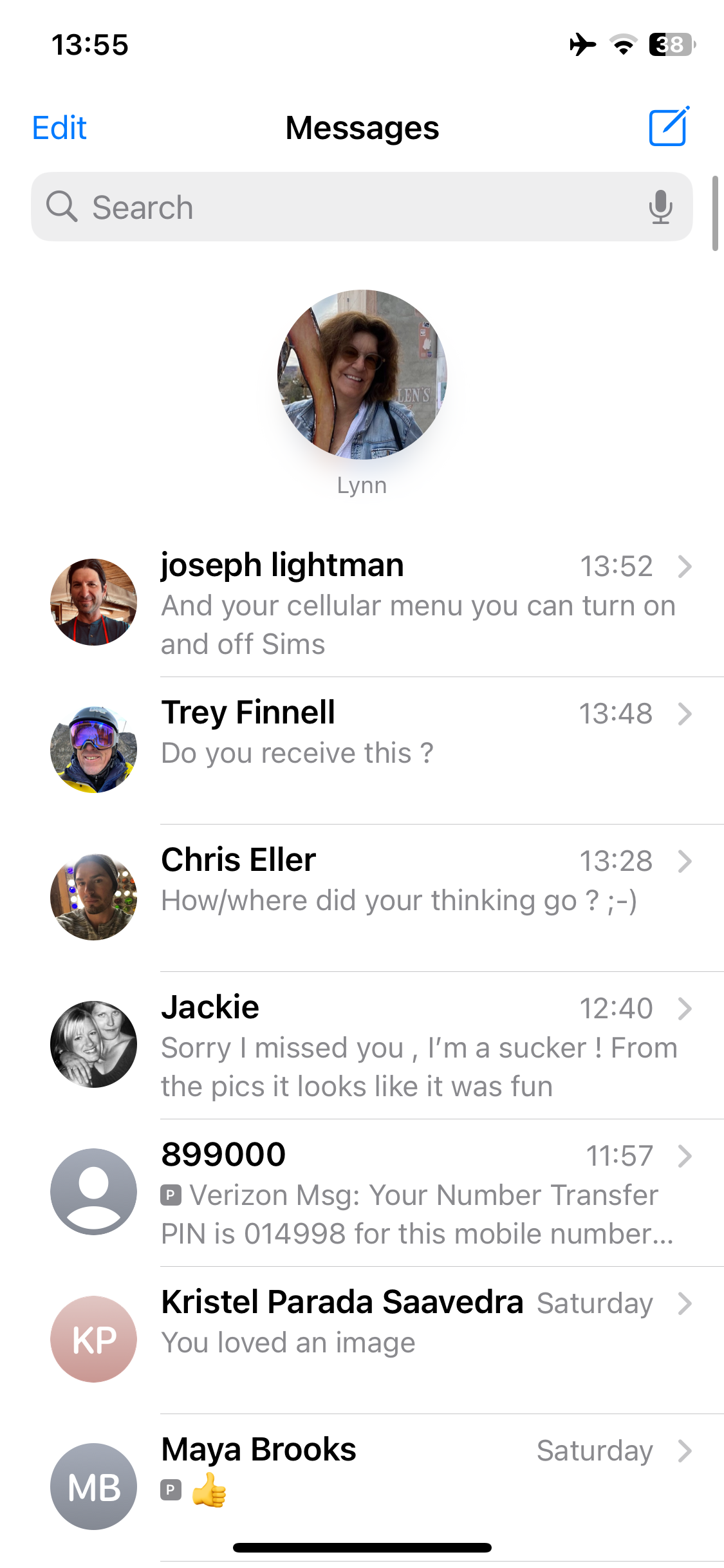The height and width of the screenshot is (1568, 724).
Task: Compose a new message
Action: click(x=669, y=127)
